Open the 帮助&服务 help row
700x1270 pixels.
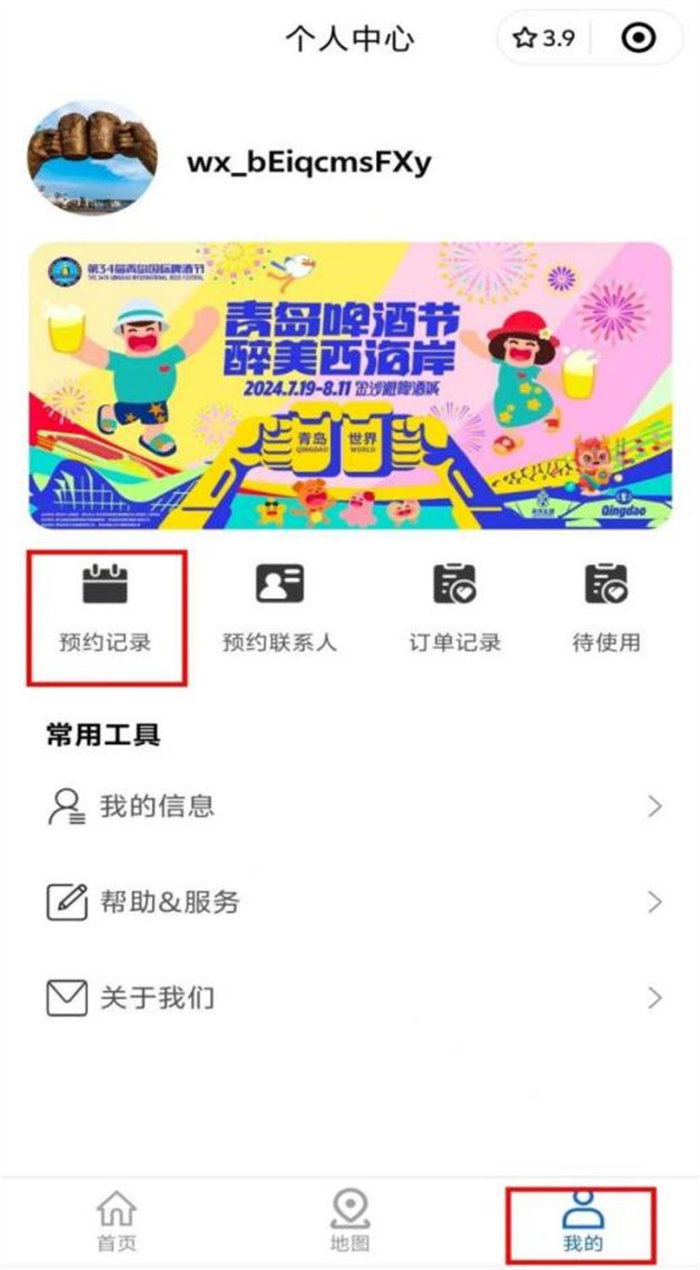pos(350,902)
